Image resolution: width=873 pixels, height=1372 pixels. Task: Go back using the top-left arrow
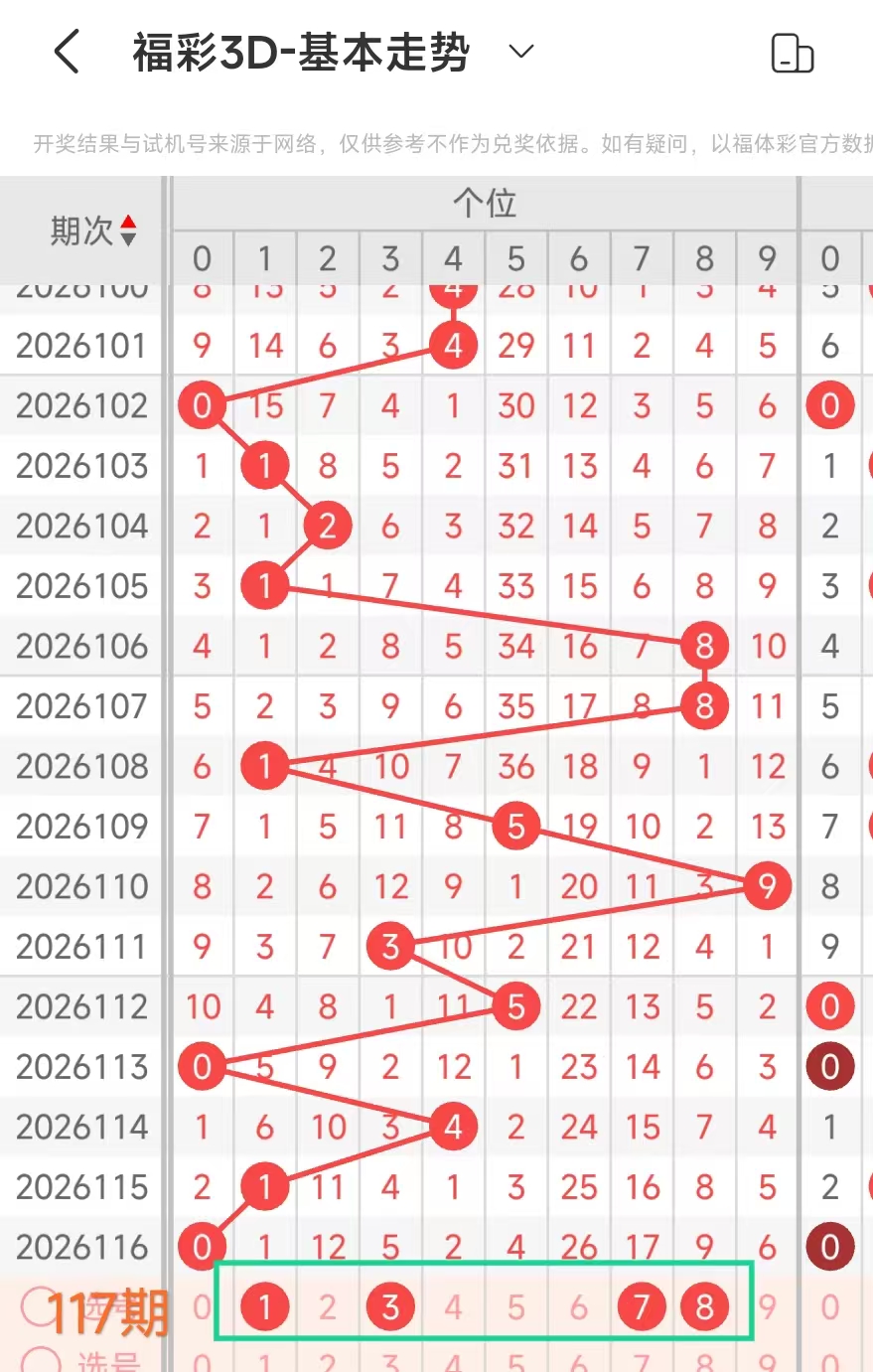pos(67,52)
